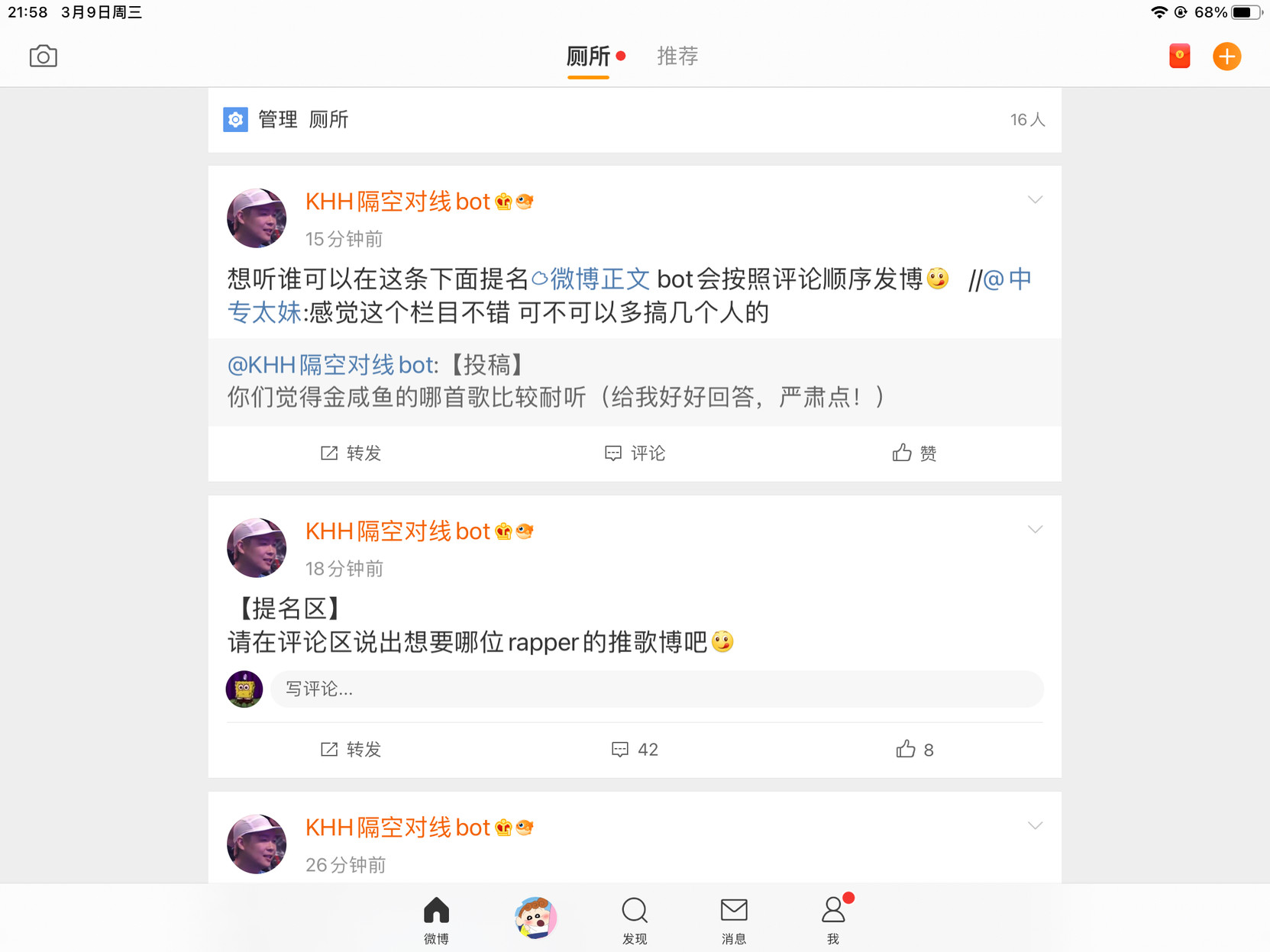Like the 提名区 post with 8 likes
1270x952 pixels.
(x=915, y=750)
